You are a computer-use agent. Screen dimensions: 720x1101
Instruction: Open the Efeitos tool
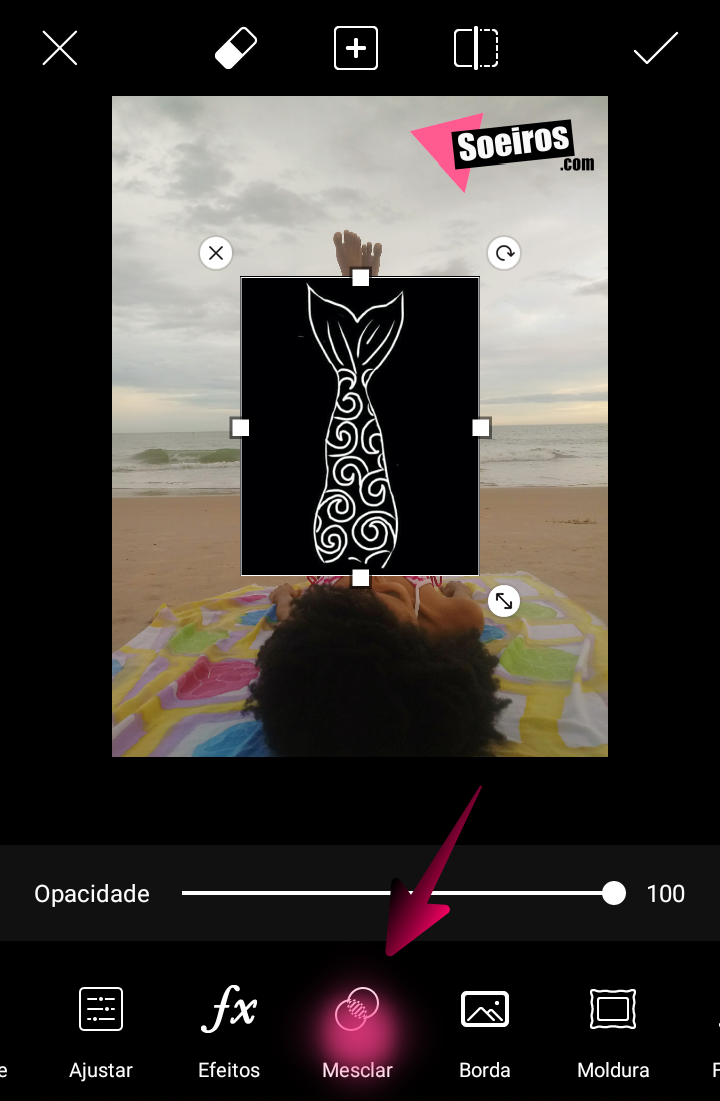point(229,1028)
